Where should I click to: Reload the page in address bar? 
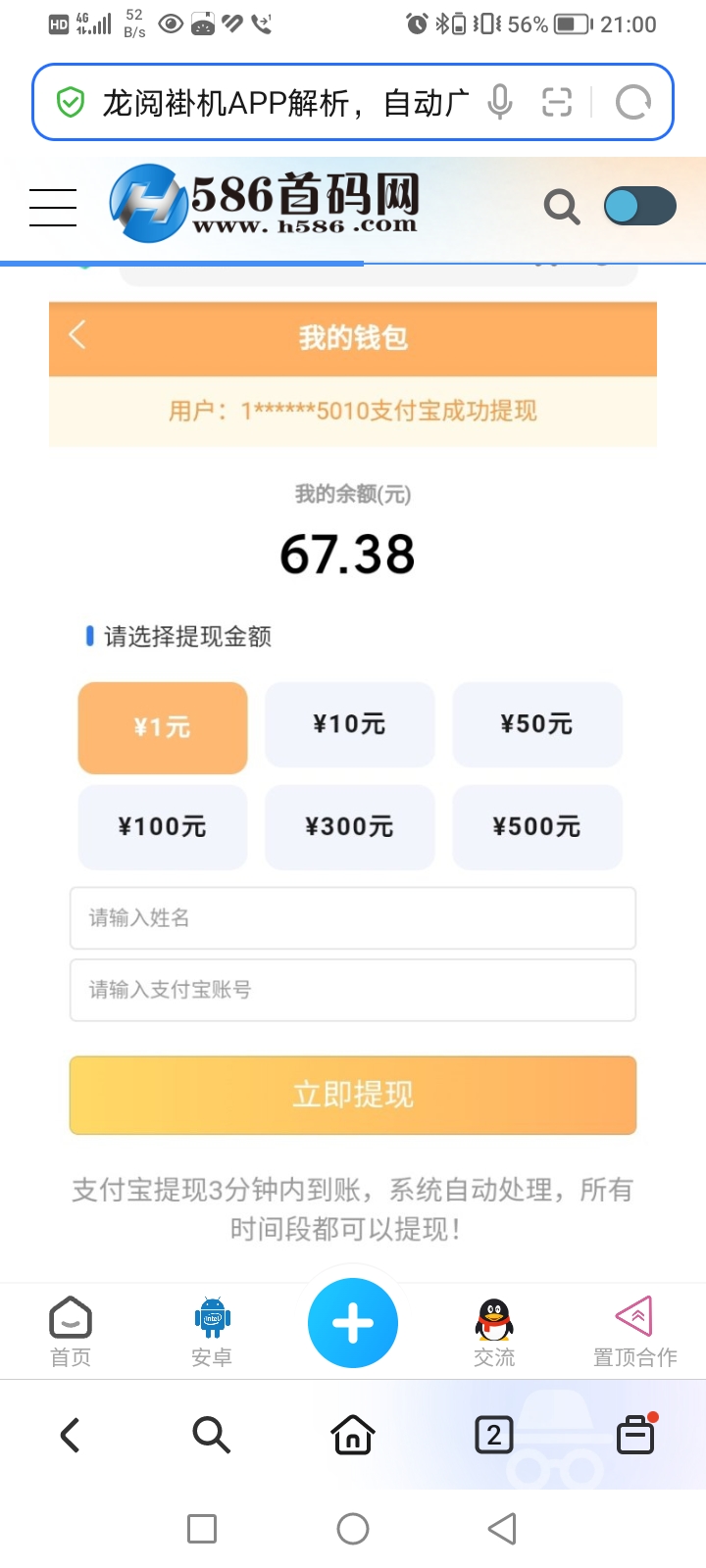[x=633, y=102]
